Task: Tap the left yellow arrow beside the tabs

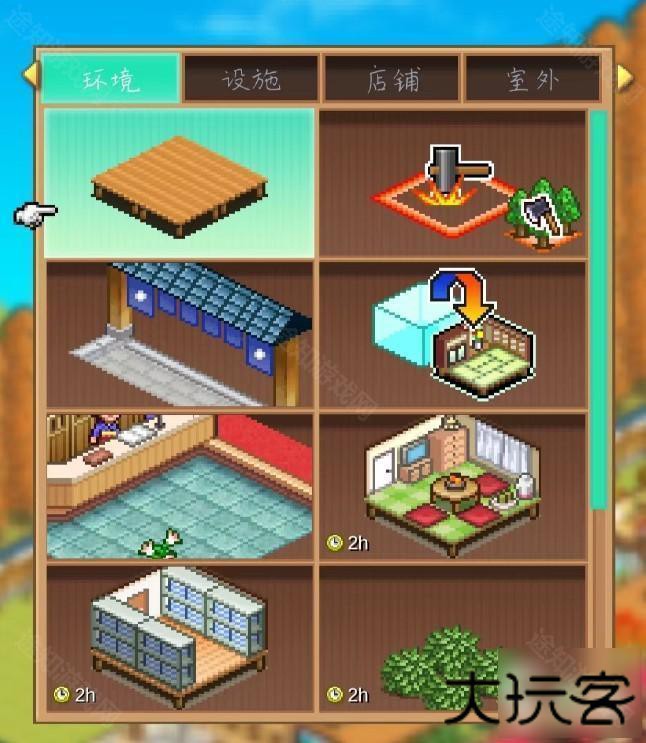Action: pos(30,77)
